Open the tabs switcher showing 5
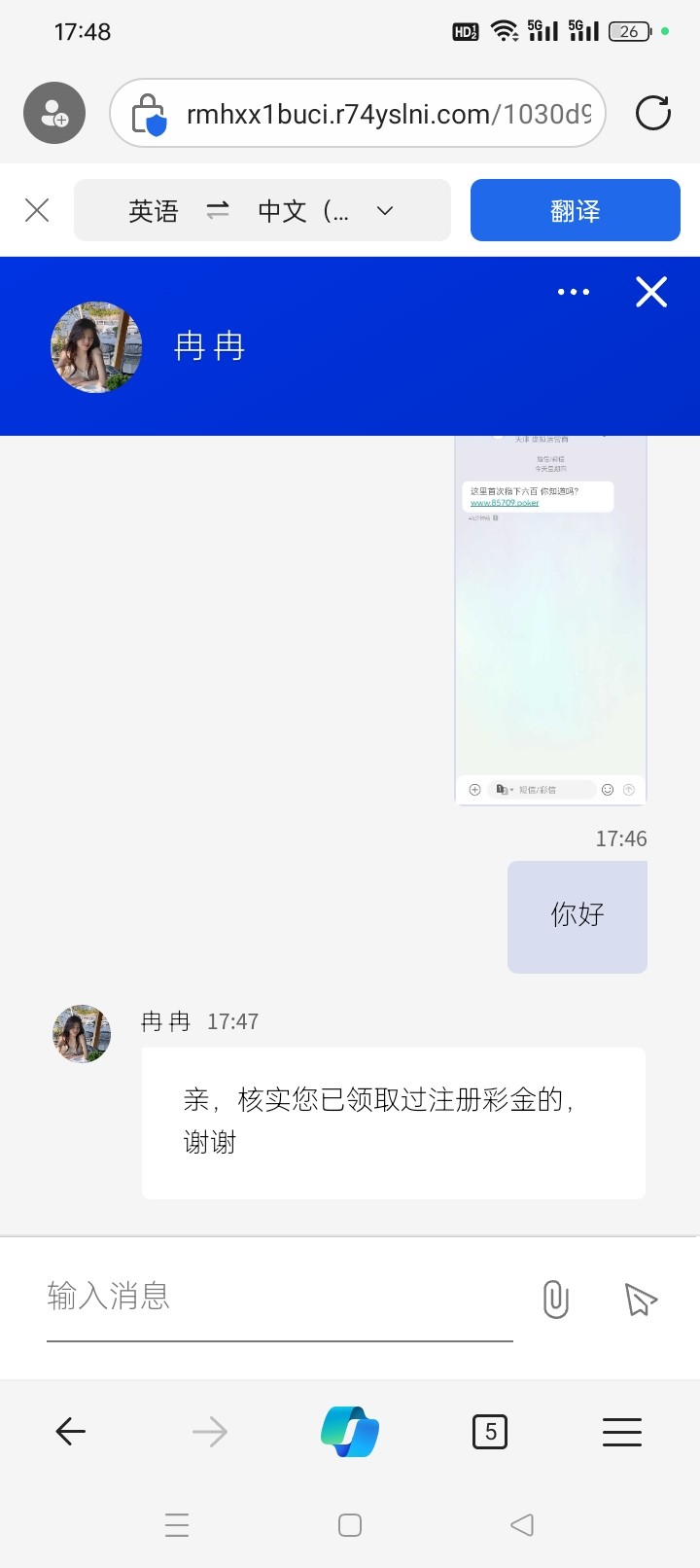Viewport: 700px width, 1568px height. click(x=490, y=1431)
